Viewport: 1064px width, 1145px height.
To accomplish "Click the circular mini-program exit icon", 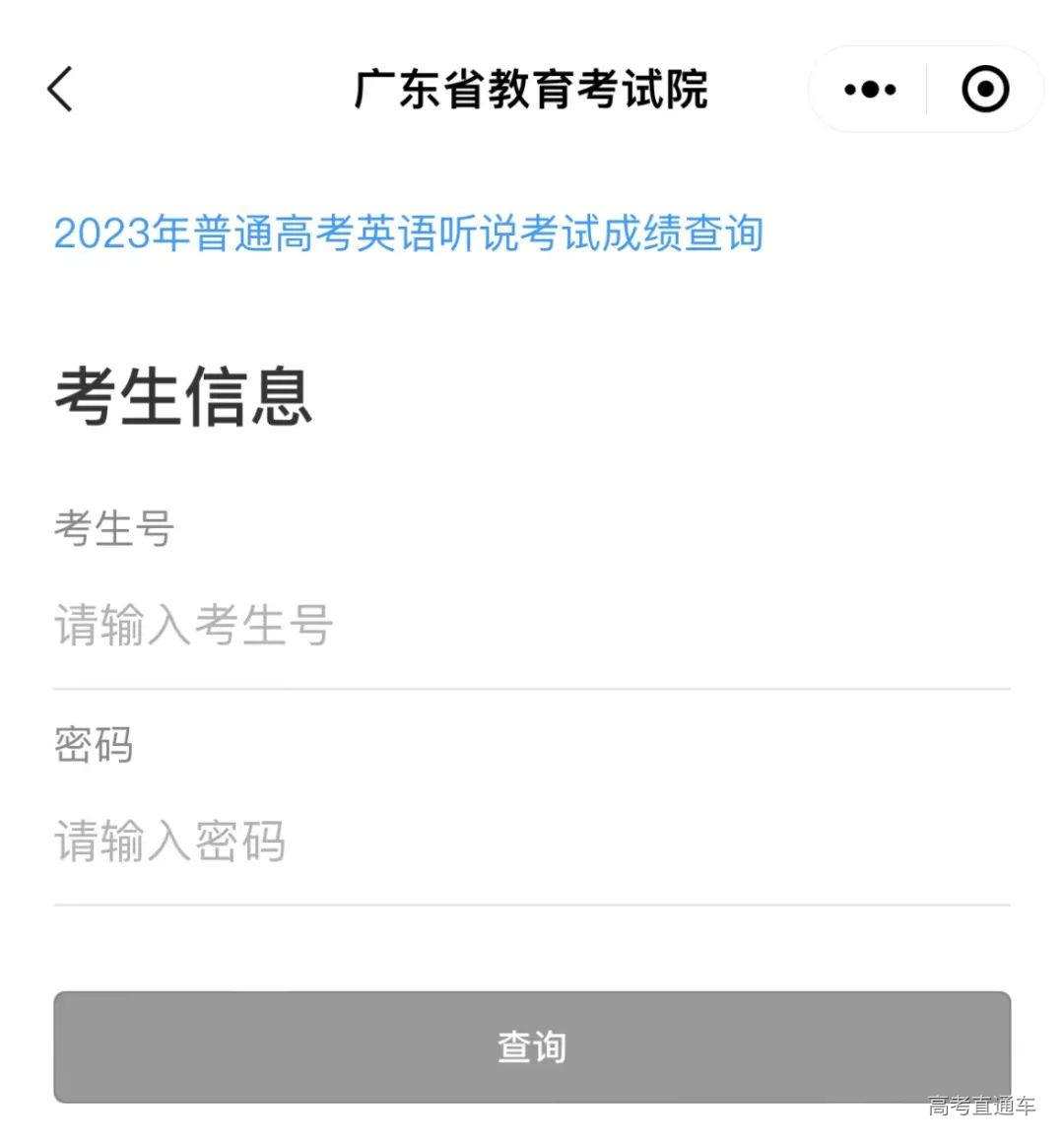I will coord(984,88).
